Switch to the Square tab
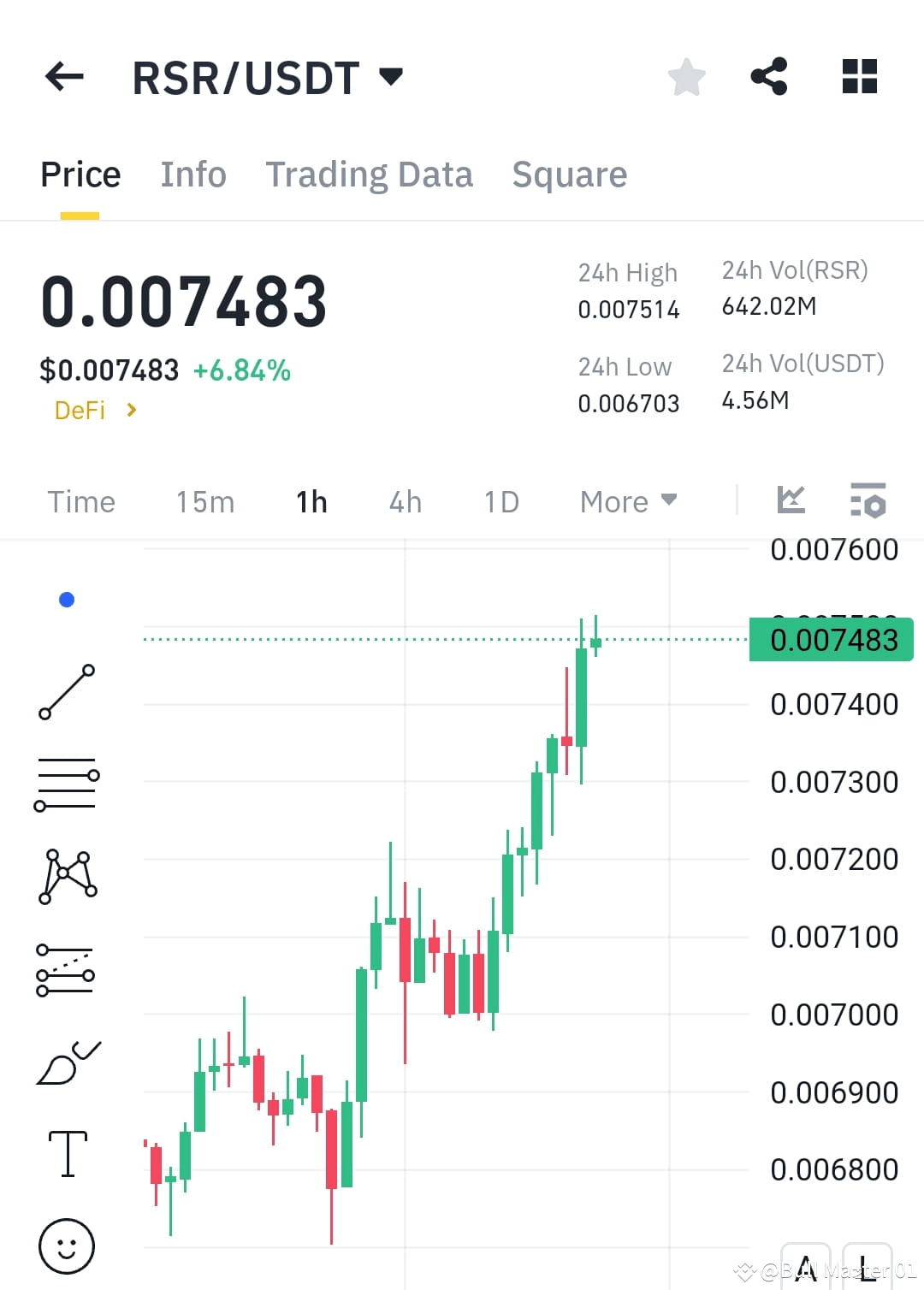Viewport: 924px width, 1290px height. [x=569, y=174]
